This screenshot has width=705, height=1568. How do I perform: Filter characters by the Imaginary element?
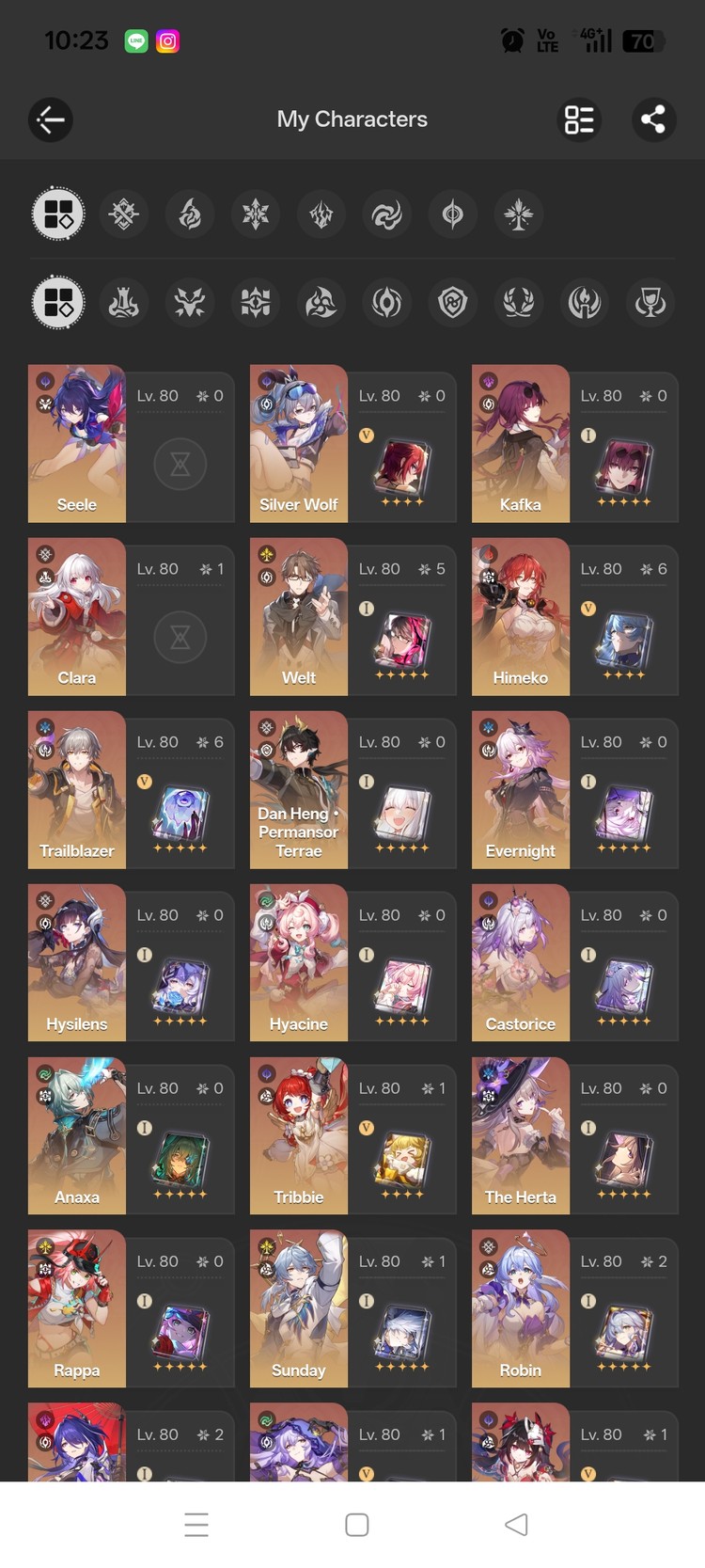pos(518,214)
